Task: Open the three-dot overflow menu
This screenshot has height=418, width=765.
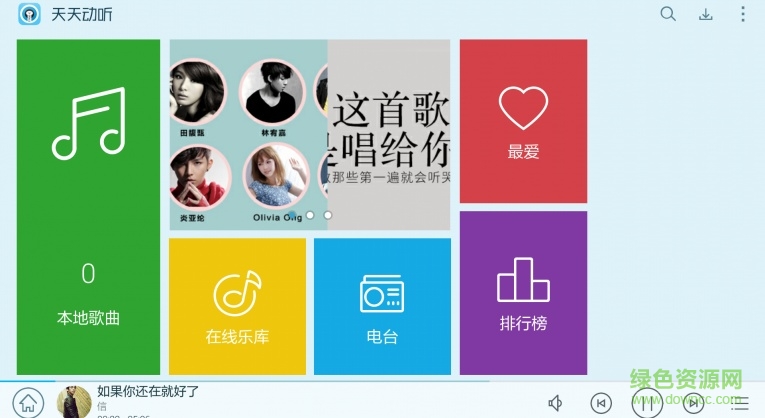Action: (x=742, y=14)
